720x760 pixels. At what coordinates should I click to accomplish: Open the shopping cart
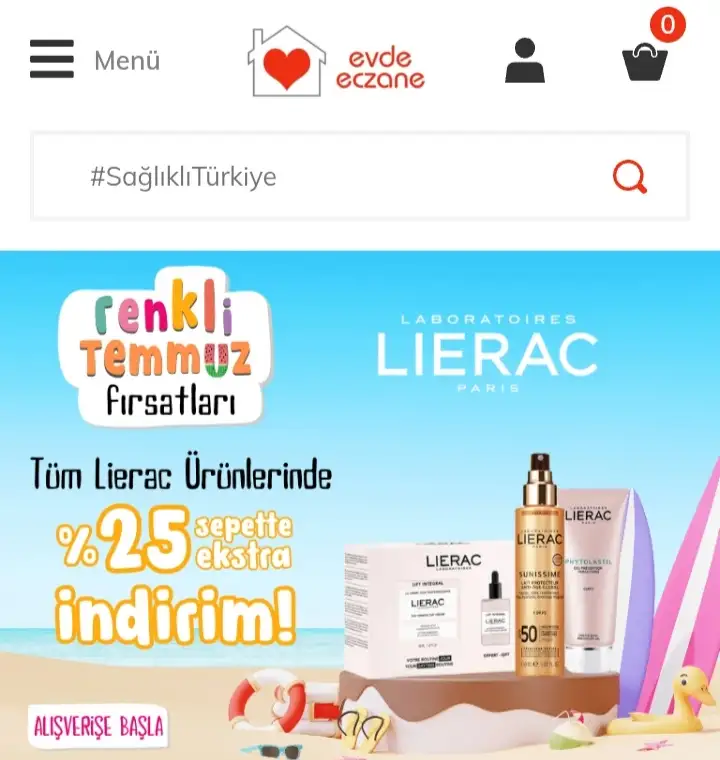point(645,60)
